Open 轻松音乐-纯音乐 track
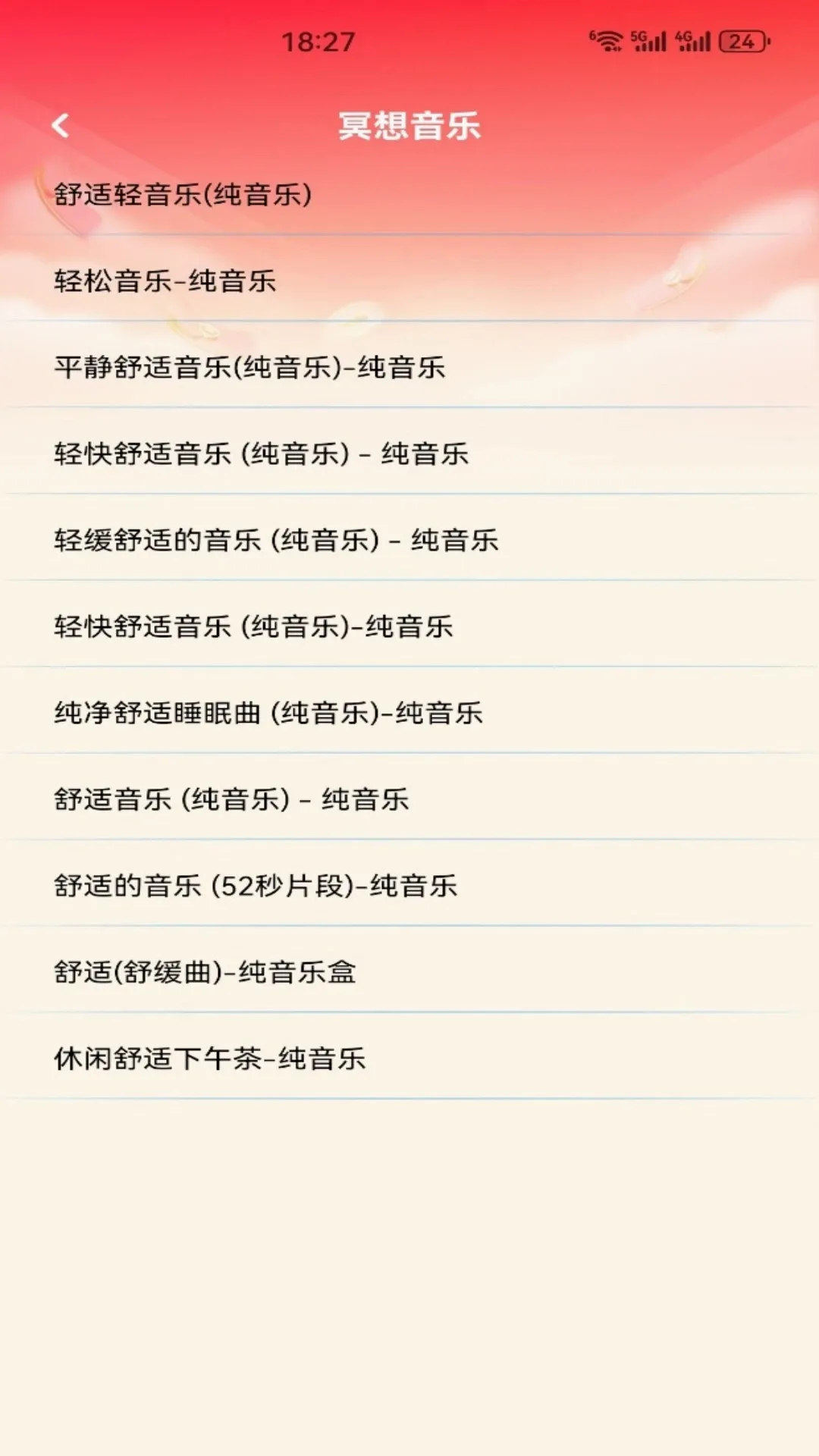This screenshot has height=1456, width=819. pos(409,280)
